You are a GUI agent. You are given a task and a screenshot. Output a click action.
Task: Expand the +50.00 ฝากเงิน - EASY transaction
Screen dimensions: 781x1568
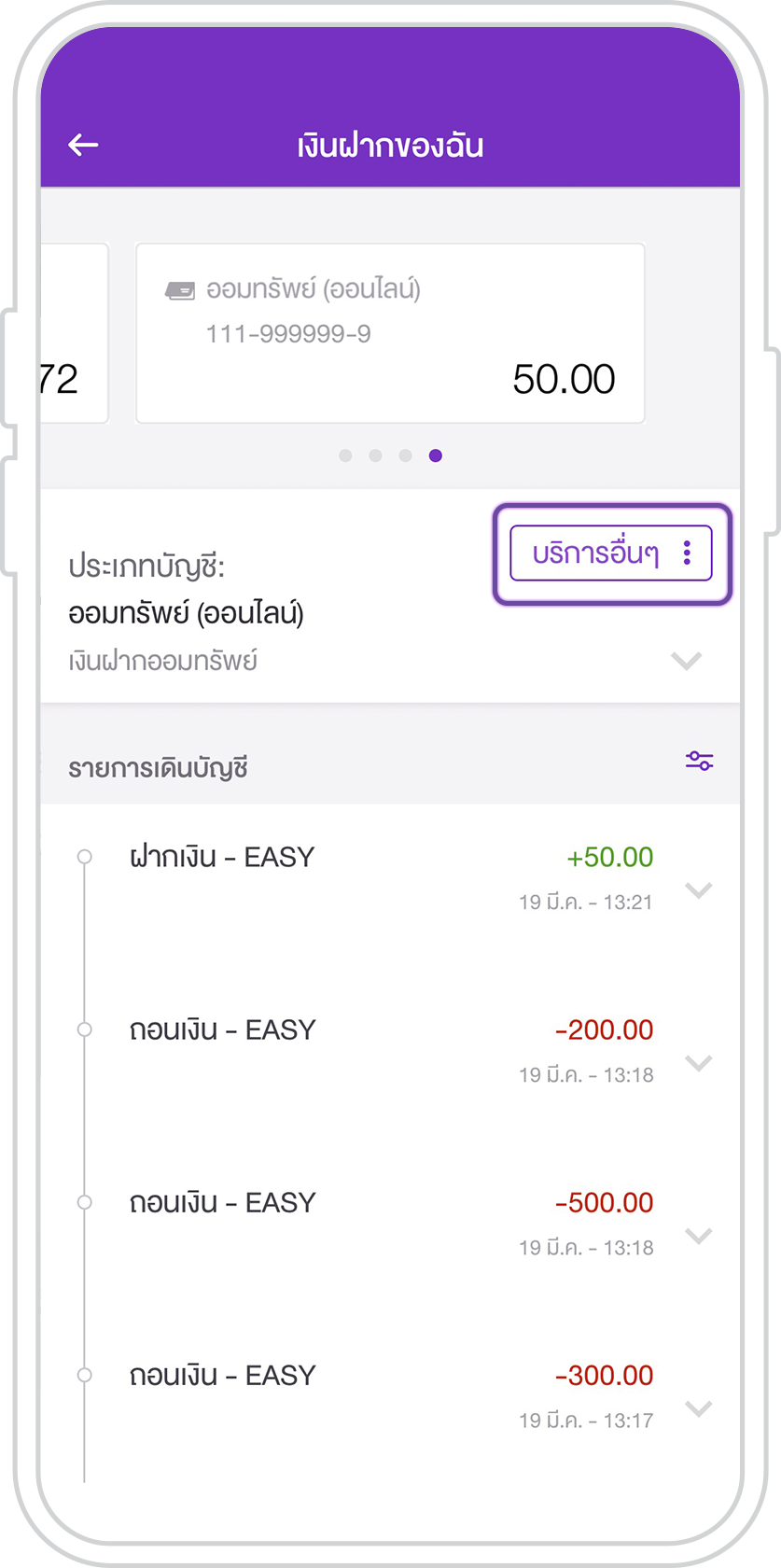[x=698, y=890]
